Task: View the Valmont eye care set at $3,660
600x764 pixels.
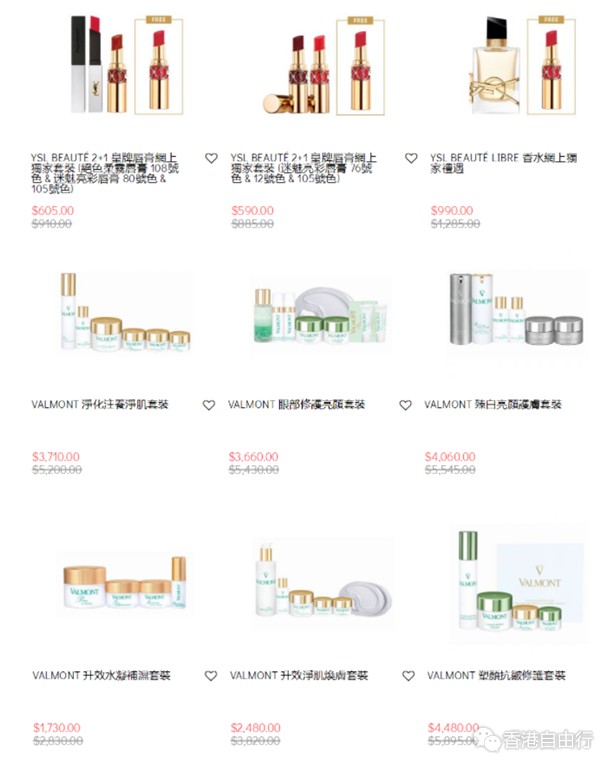Action: (x=296, y=404)
